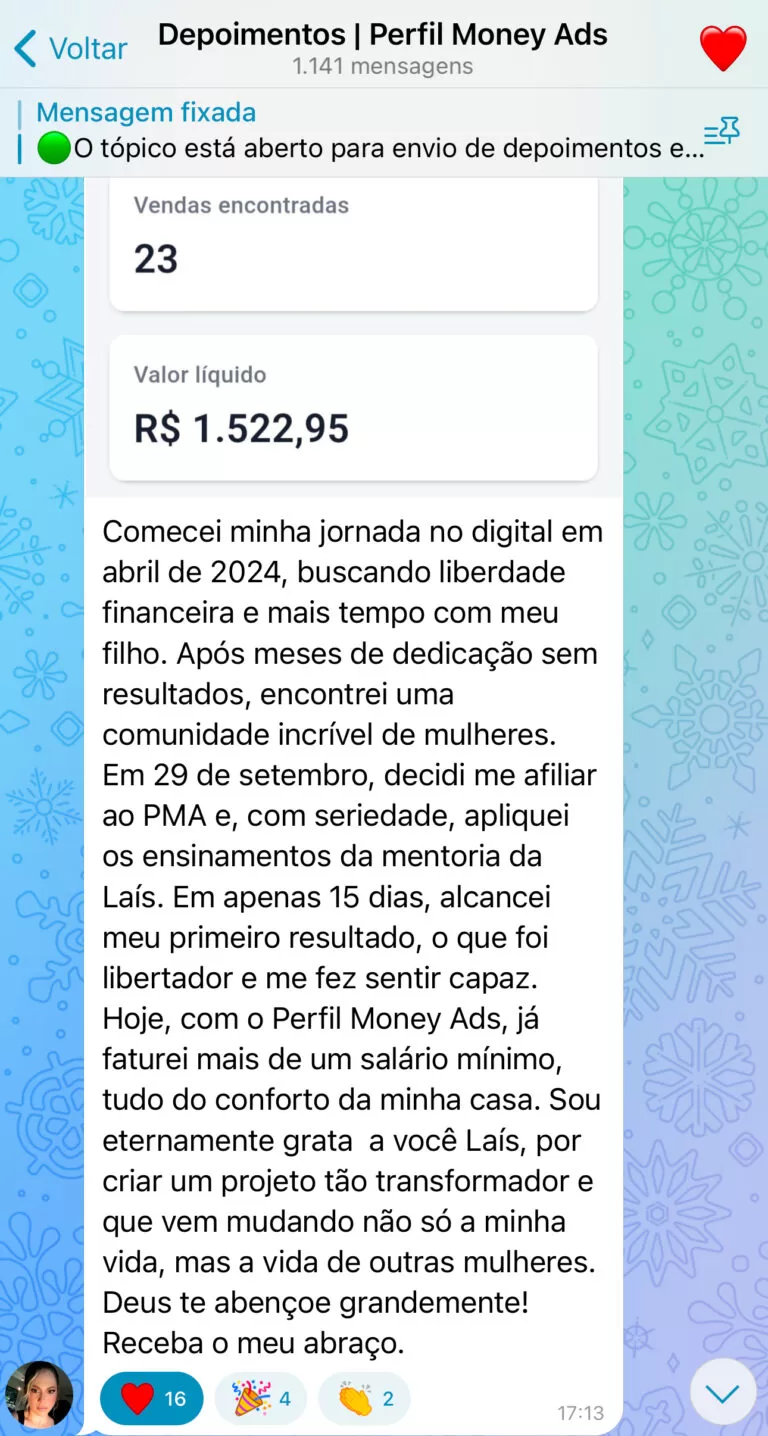
Task: Jump to the latest messages arrow
Action: tap(722, 1392)
